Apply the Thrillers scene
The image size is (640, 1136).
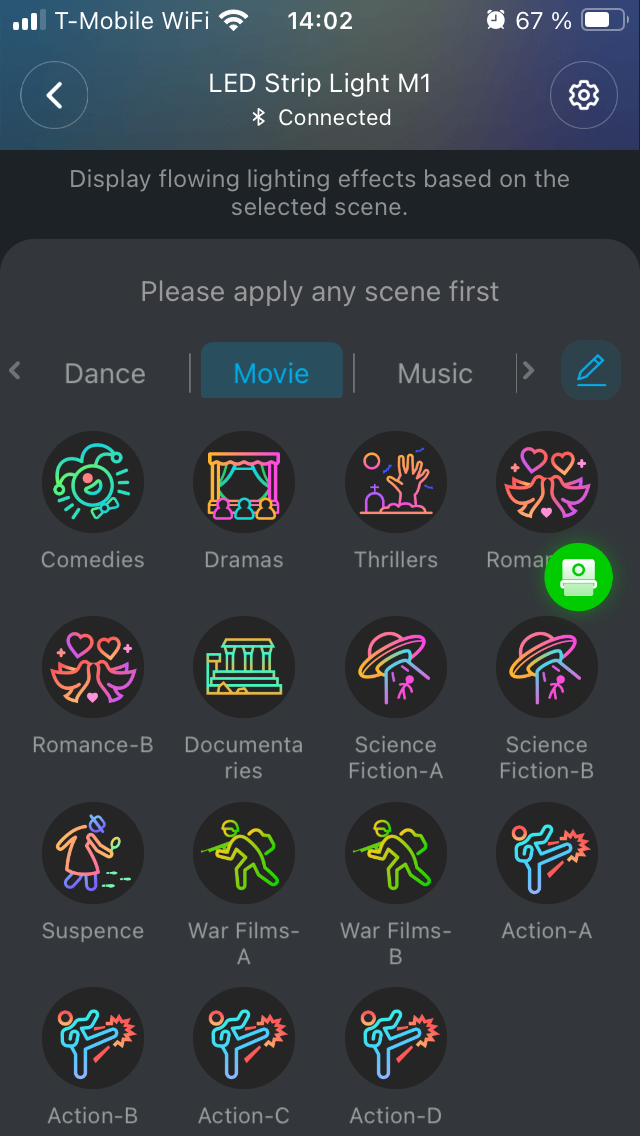pos(396,482)
